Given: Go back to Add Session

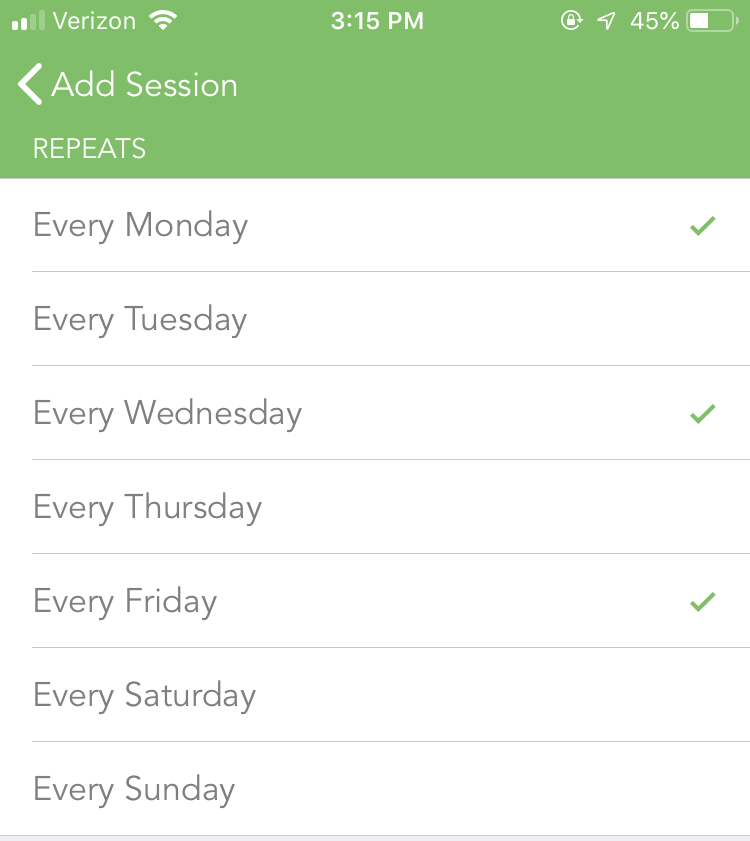Looking at the screenshot, I should [127, 85].
